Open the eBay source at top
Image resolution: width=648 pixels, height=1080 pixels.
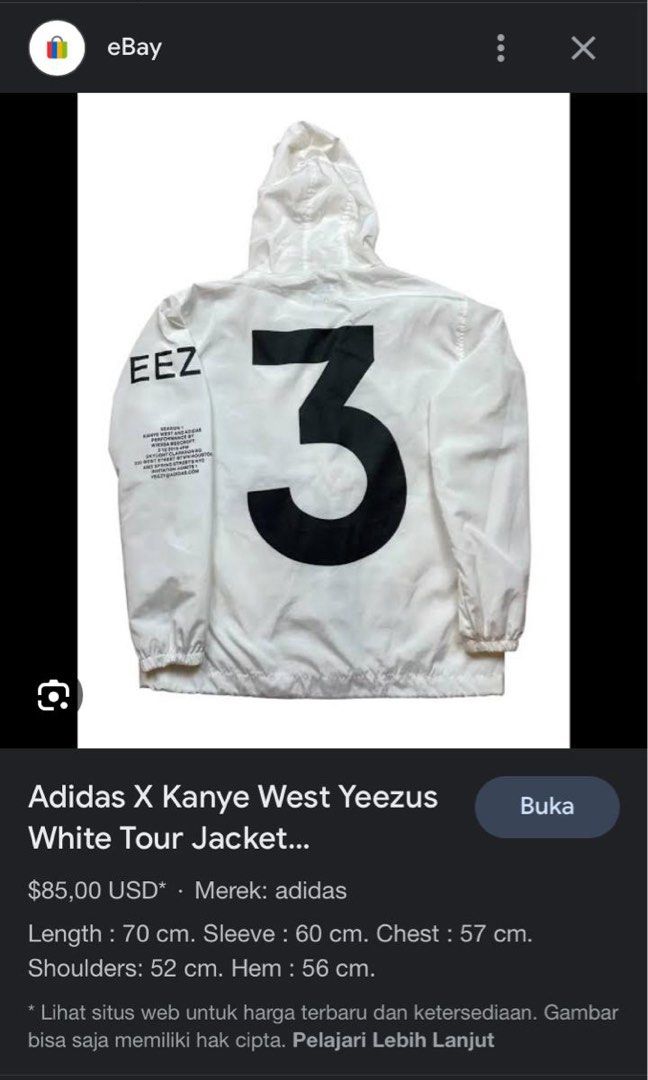pyautogui.click(x=133, y=47)
